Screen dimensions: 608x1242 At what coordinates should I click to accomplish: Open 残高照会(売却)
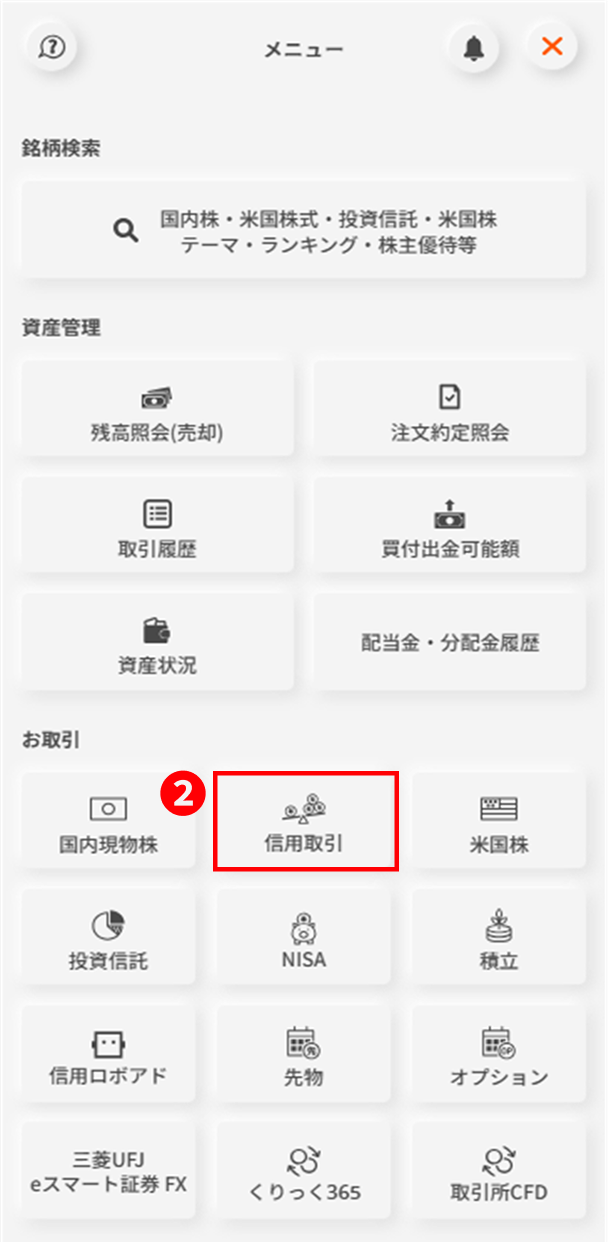158,409
